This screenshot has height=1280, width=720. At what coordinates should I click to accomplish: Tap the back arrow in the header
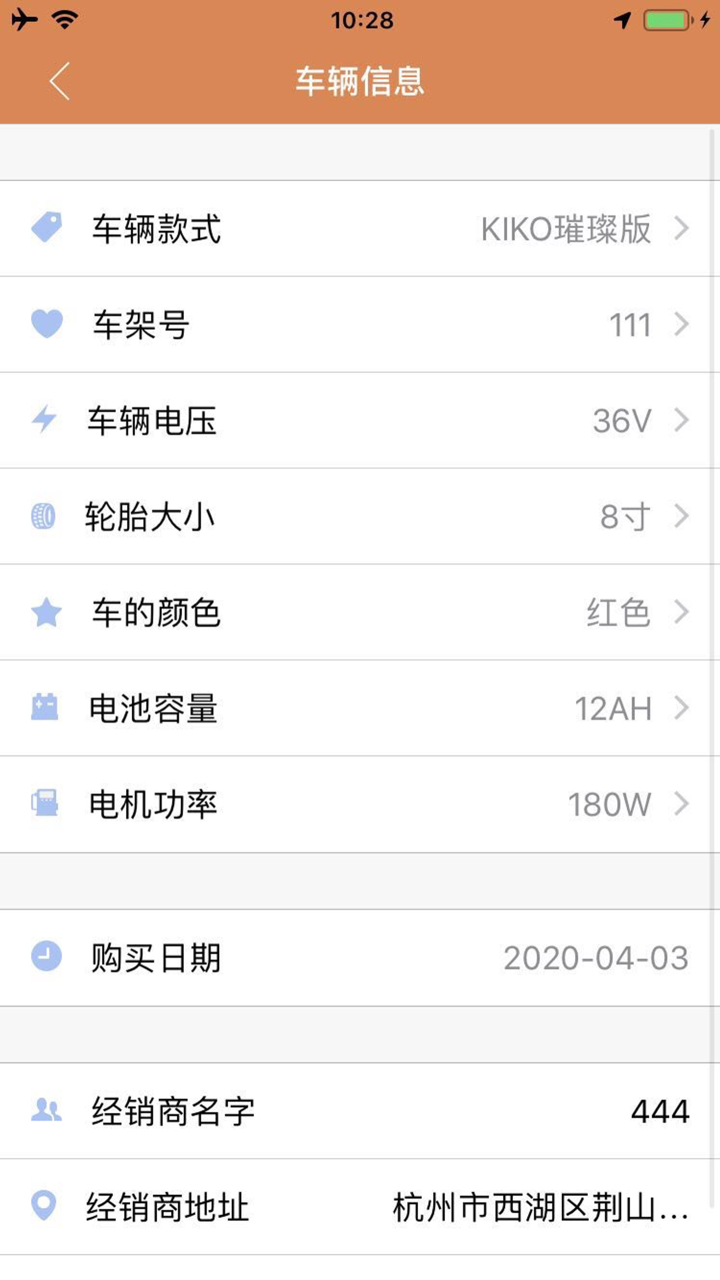(58, 81)
